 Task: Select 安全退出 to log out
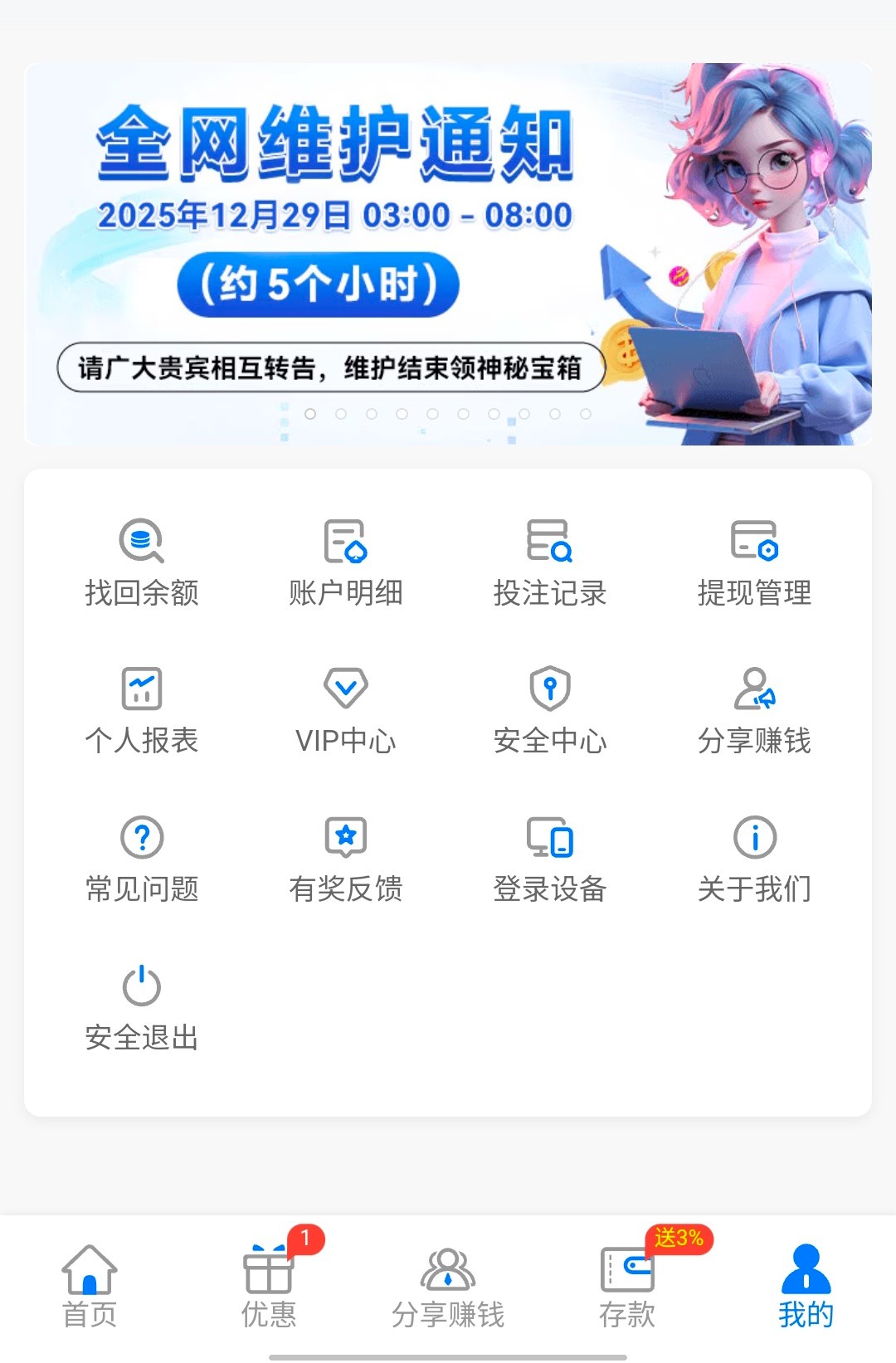point(142,1008)
